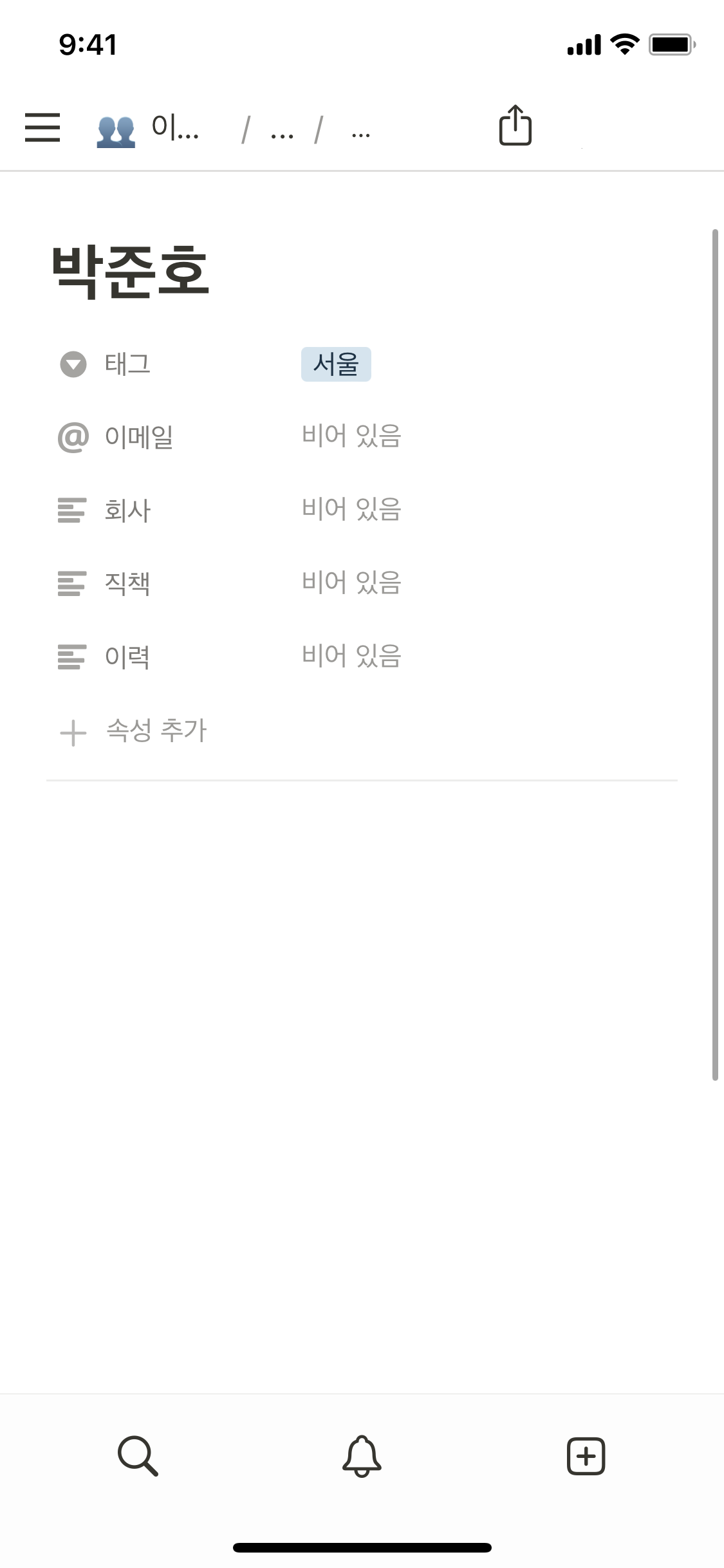Open the hamburger sidebar menu
724x1568 pixels.
pyautogui.click(x=42, y=127)
